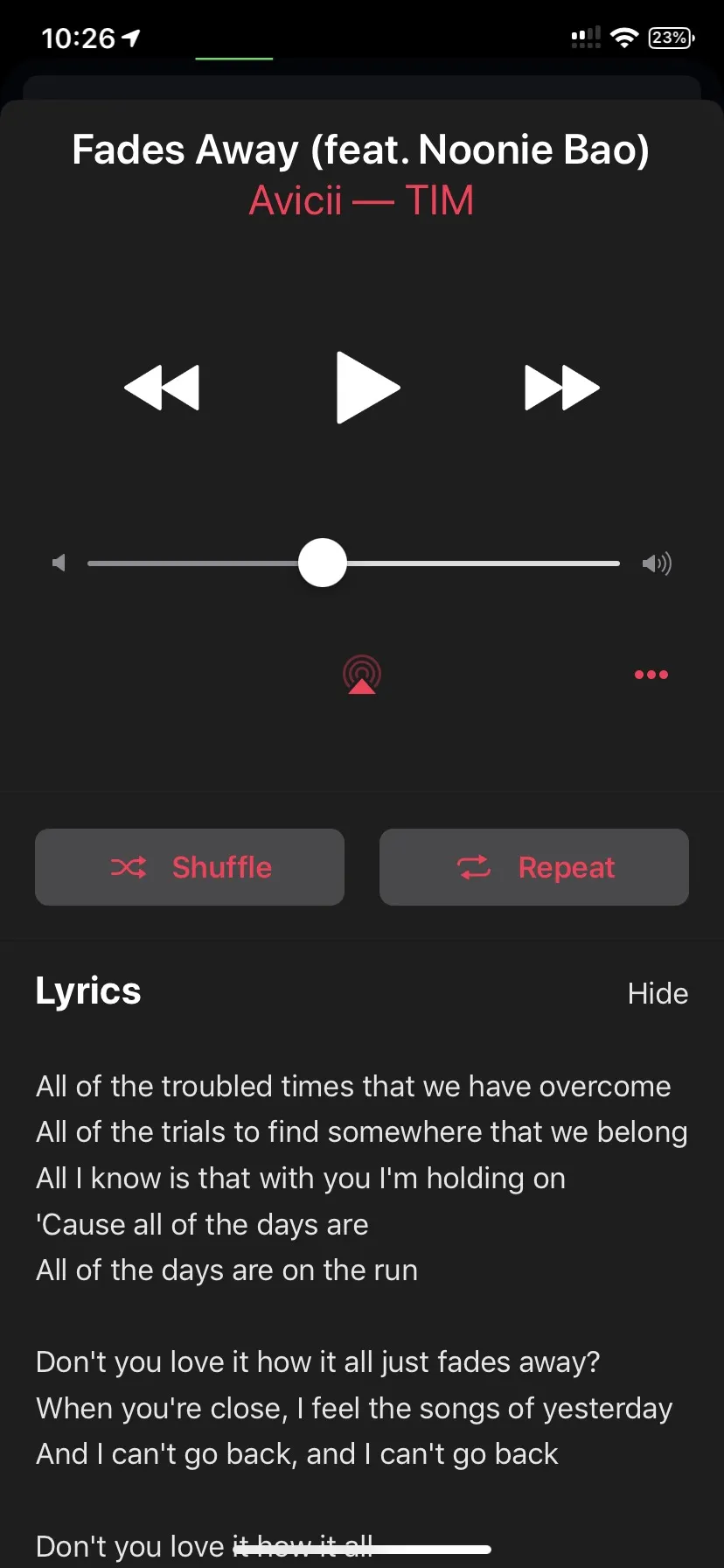Viewport: 724px width, 1568px height.
Task: Turn on Shuffle
Action: pyautogui.click(x=190, y=867)
